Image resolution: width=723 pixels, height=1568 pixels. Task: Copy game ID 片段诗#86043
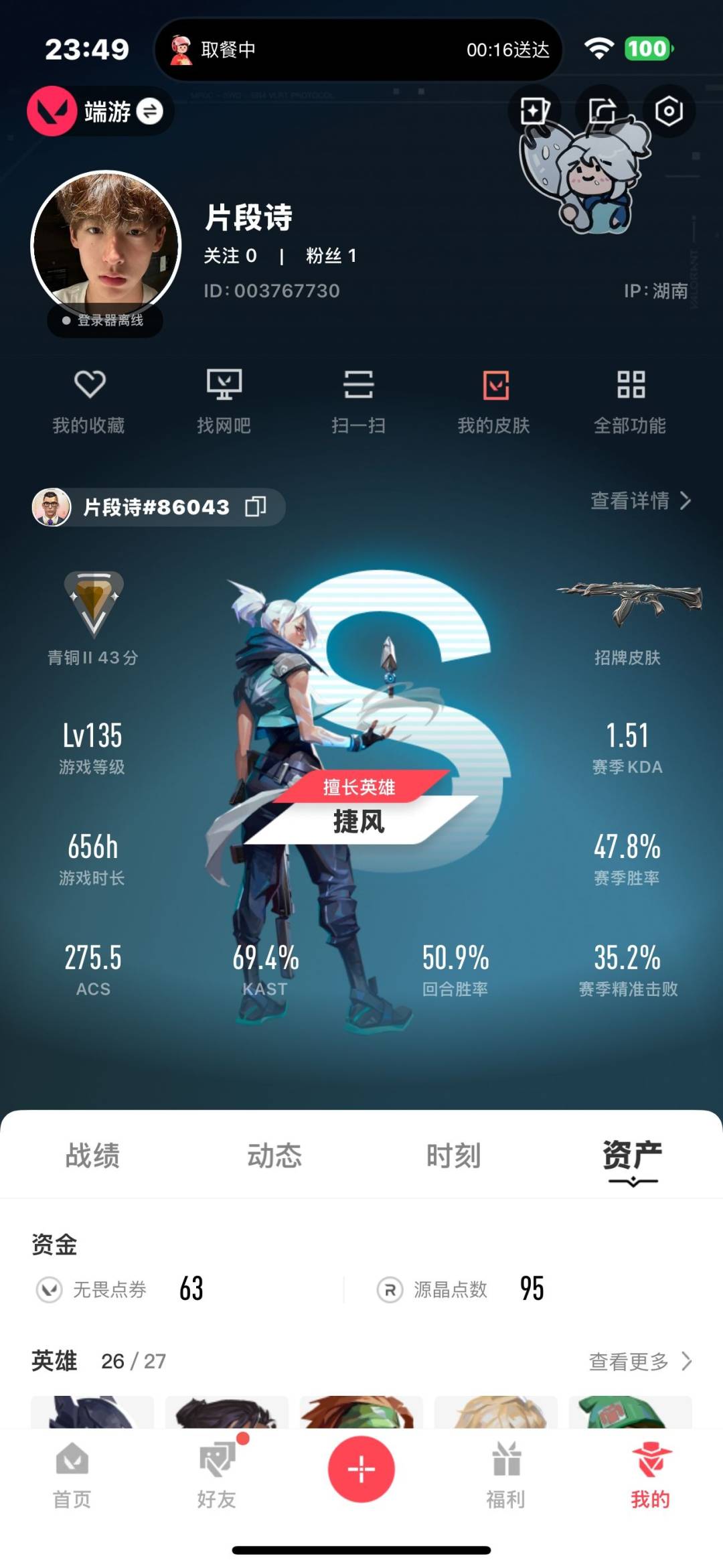click(x=256, y=507)
